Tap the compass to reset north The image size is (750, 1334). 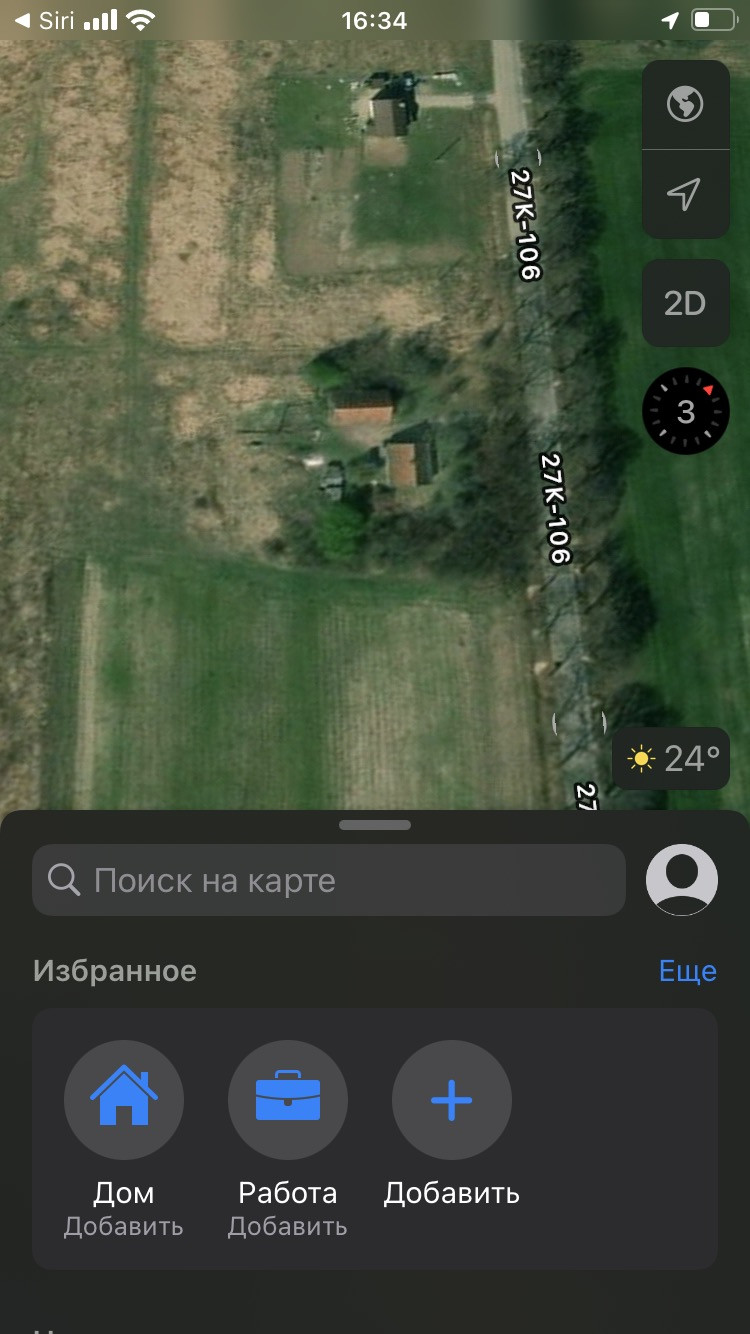pos(685,411)
